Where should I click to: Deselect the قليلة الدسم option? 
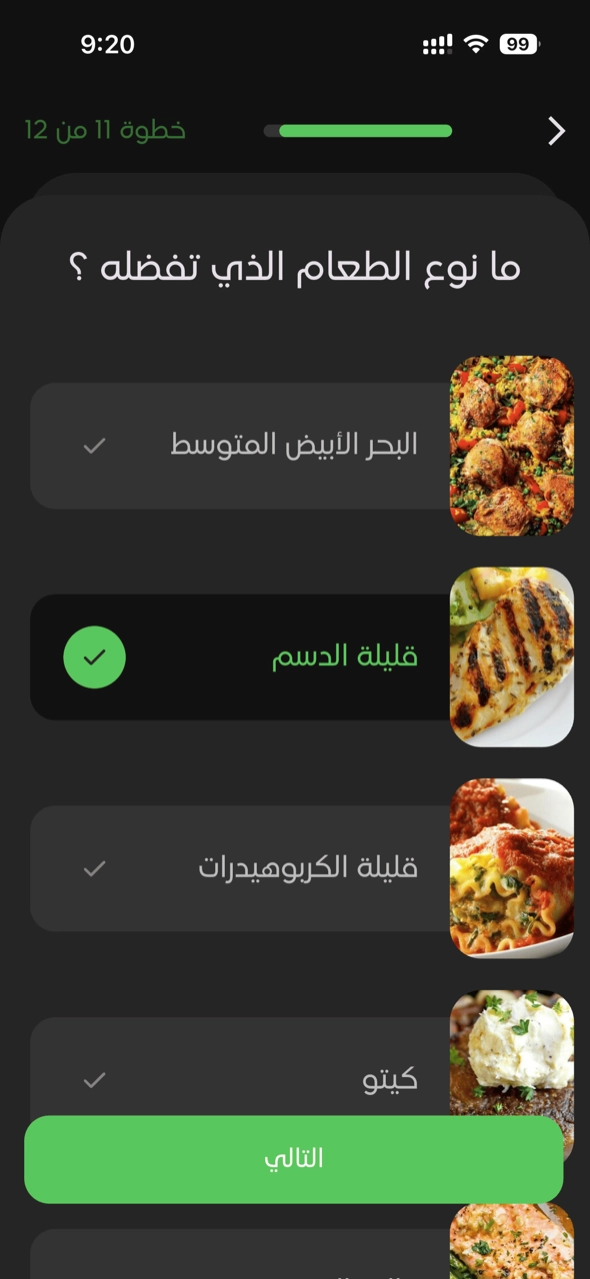(x=302, y=657)
